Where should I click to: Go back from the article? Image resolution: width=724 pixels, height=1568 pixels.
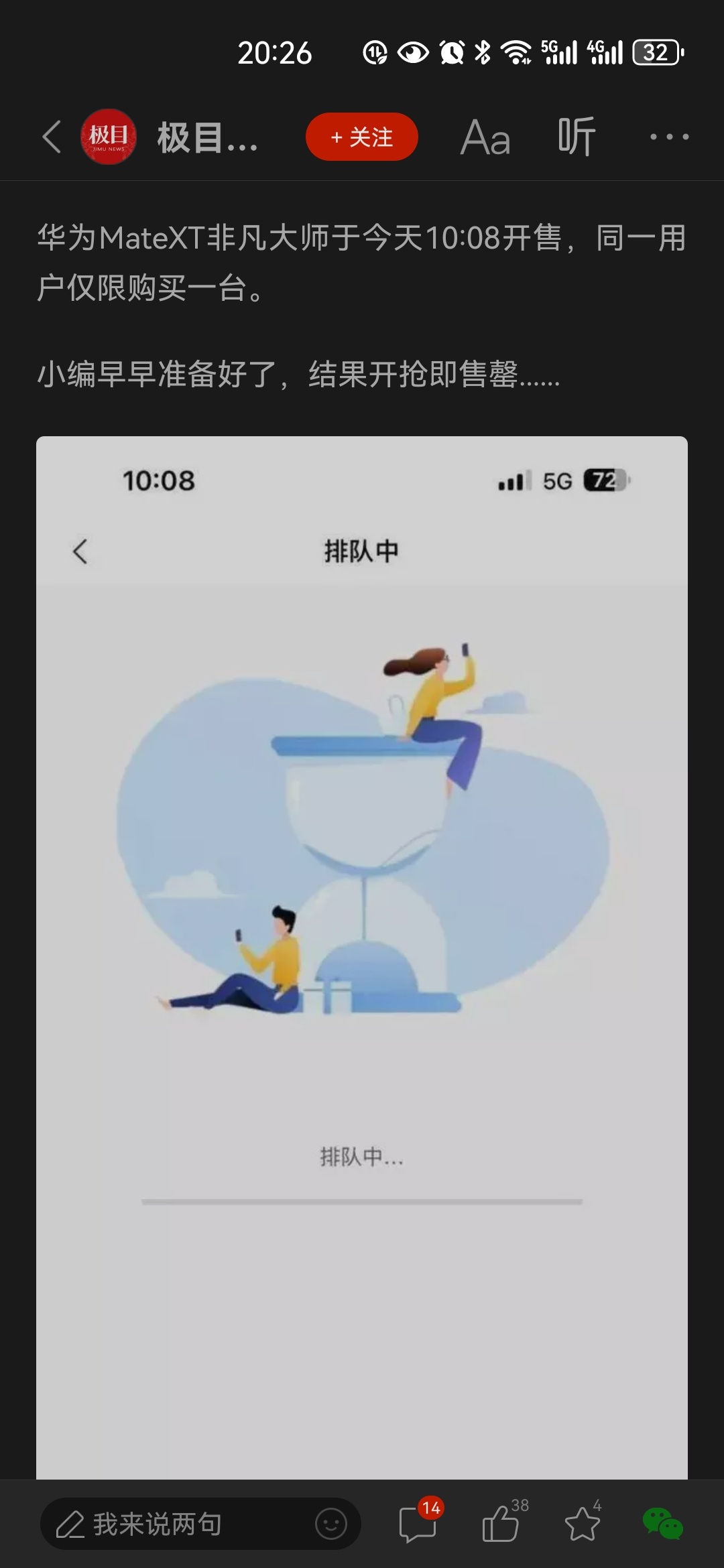[x=52, y=137]
